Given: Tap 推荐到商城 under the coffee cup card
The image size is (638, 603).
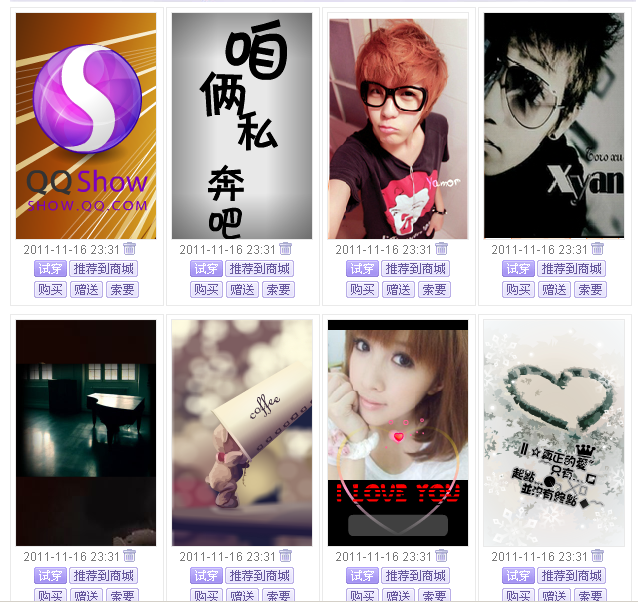Looking at the screenshot, I should (259, 576).
